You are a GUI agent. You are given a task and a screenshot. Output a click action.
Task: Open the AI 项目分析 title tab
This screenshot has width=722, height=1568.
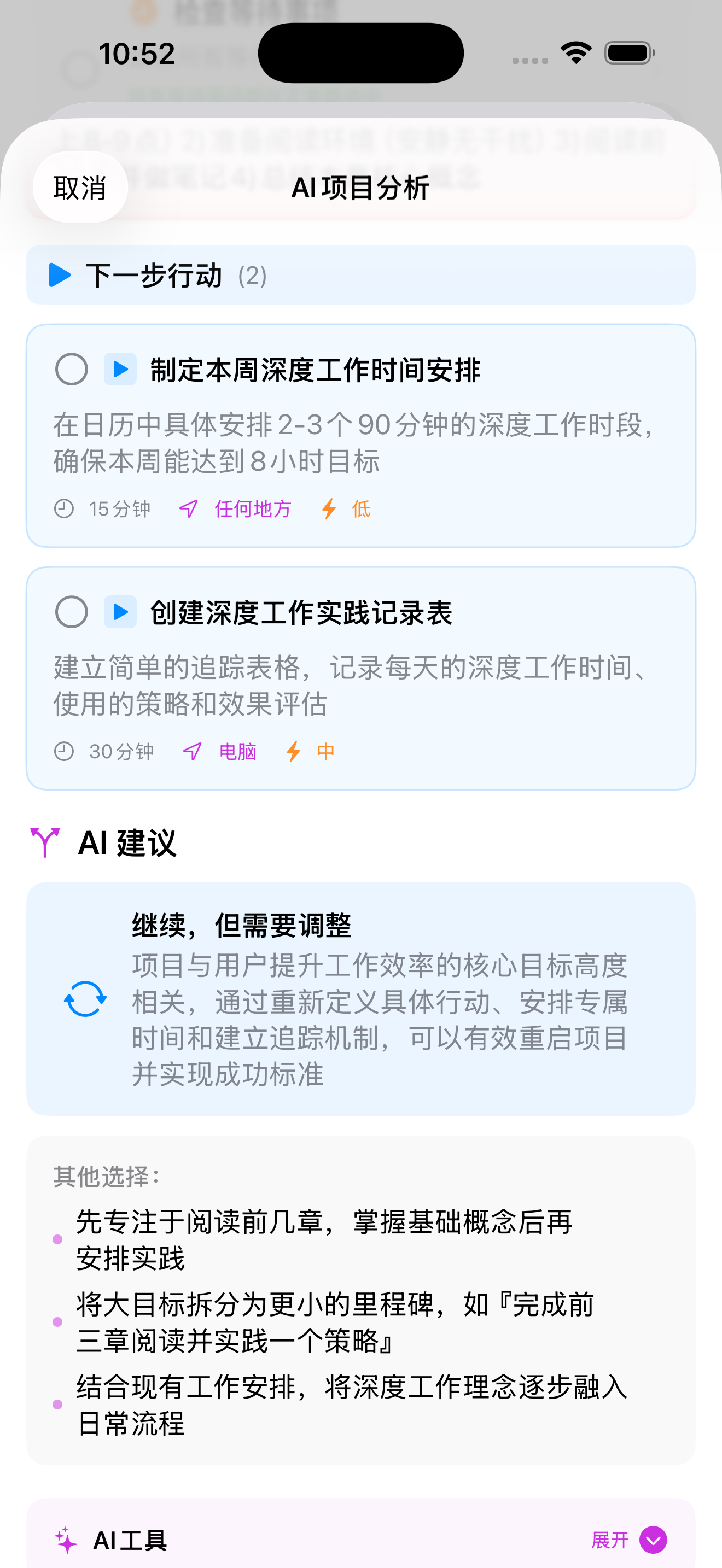(x=360, y=189)
